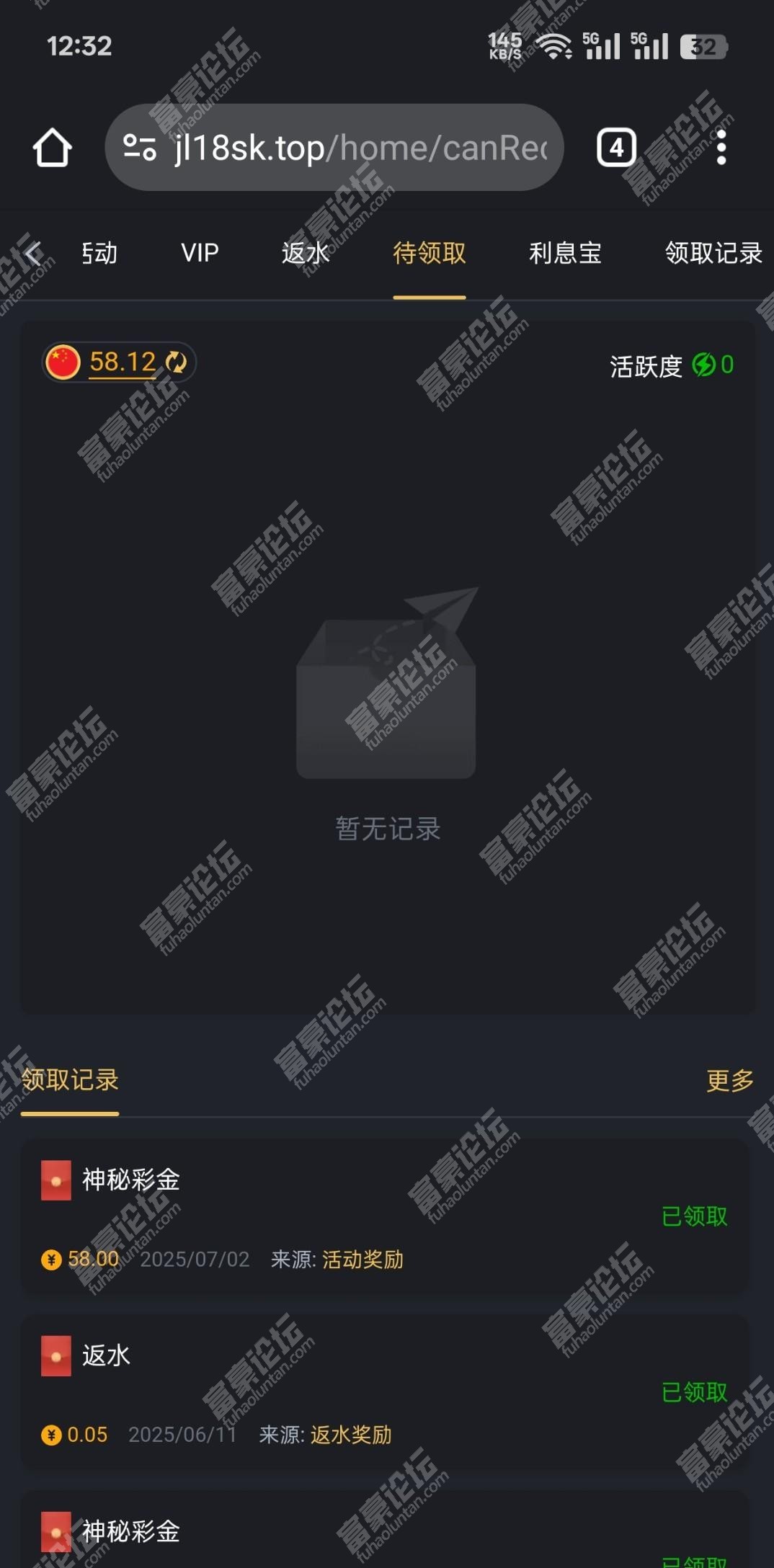This screenshot has width=774, height=1568.
Task: Open the 返水 record of 0.05
Action: [386, 1393]
